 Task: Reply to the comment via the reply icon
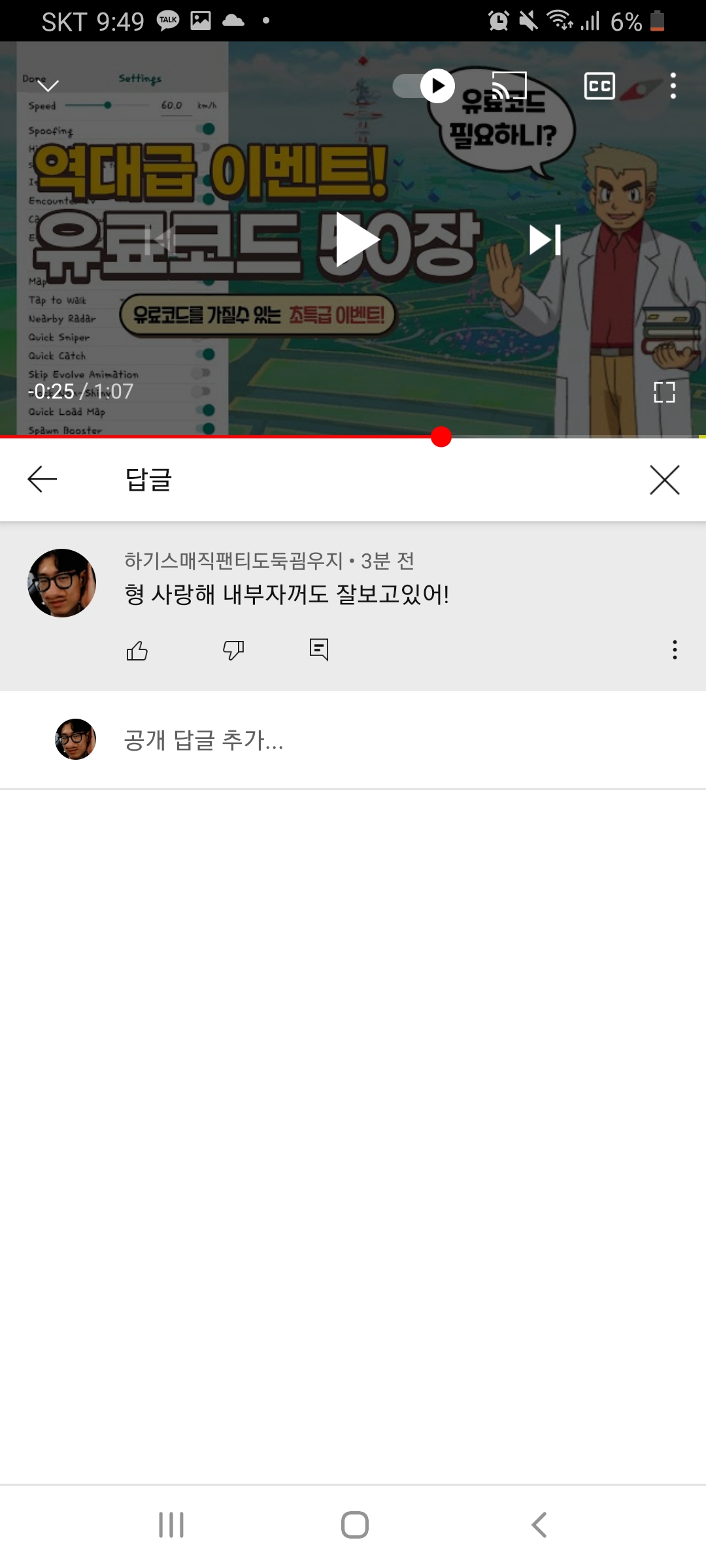[x=319, y=649]
